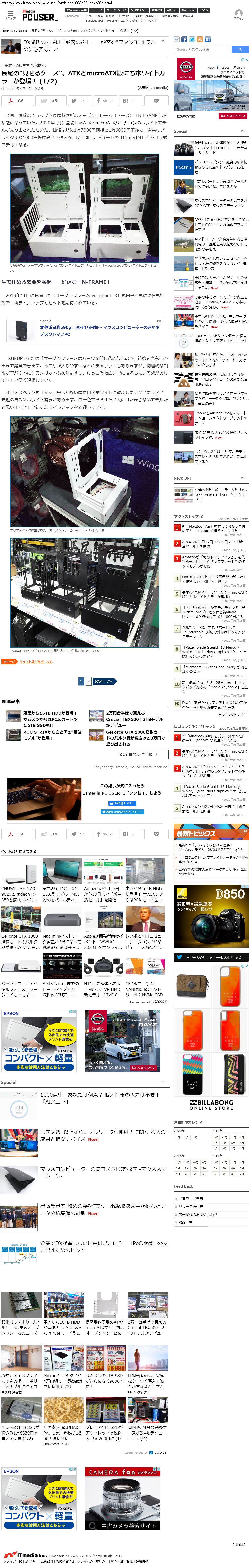This screenshot has height=1568, width=249.
Task: Open the この記事の関連情報 button
Action: pos(137,754)
